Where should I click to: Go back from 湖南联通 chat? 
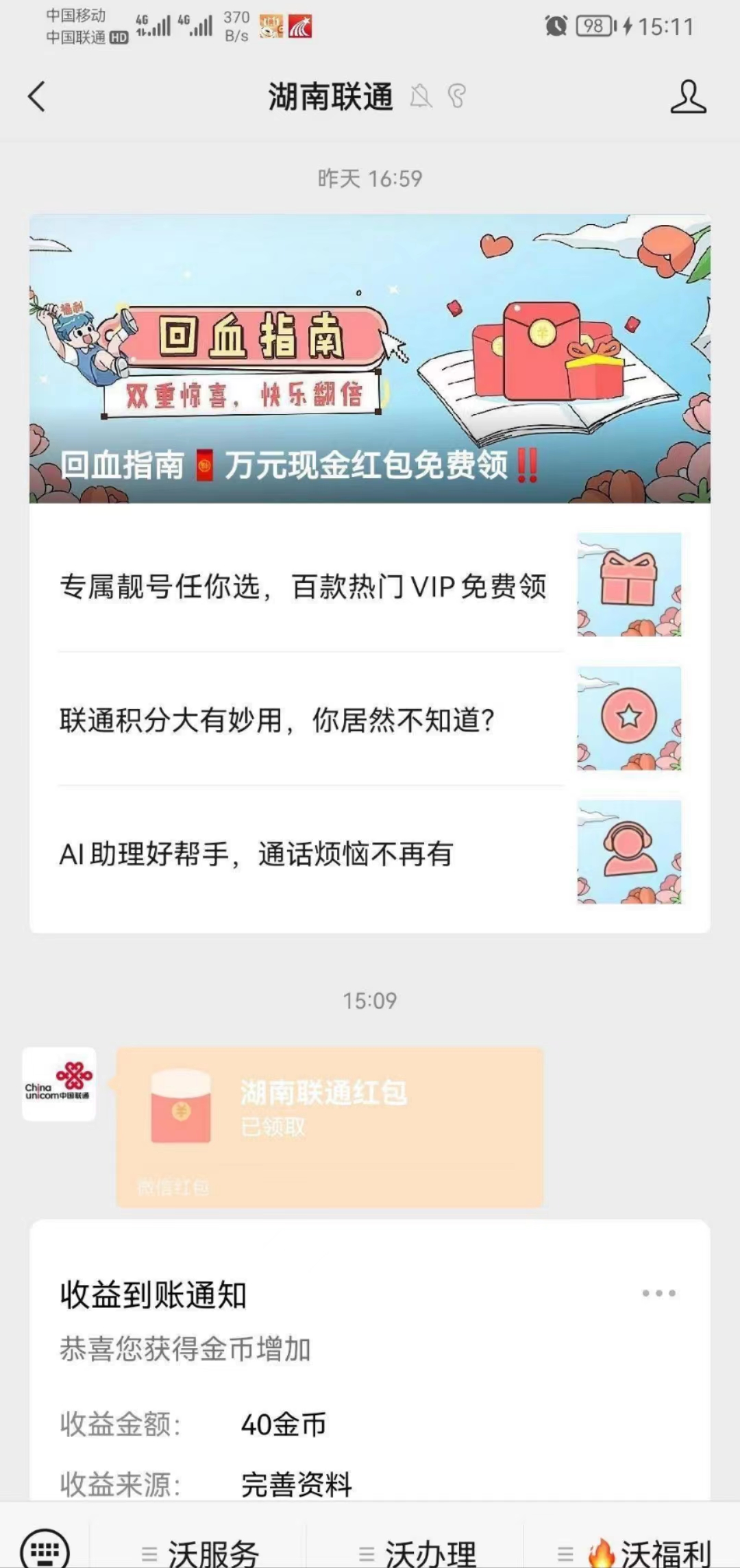point(37,96)
